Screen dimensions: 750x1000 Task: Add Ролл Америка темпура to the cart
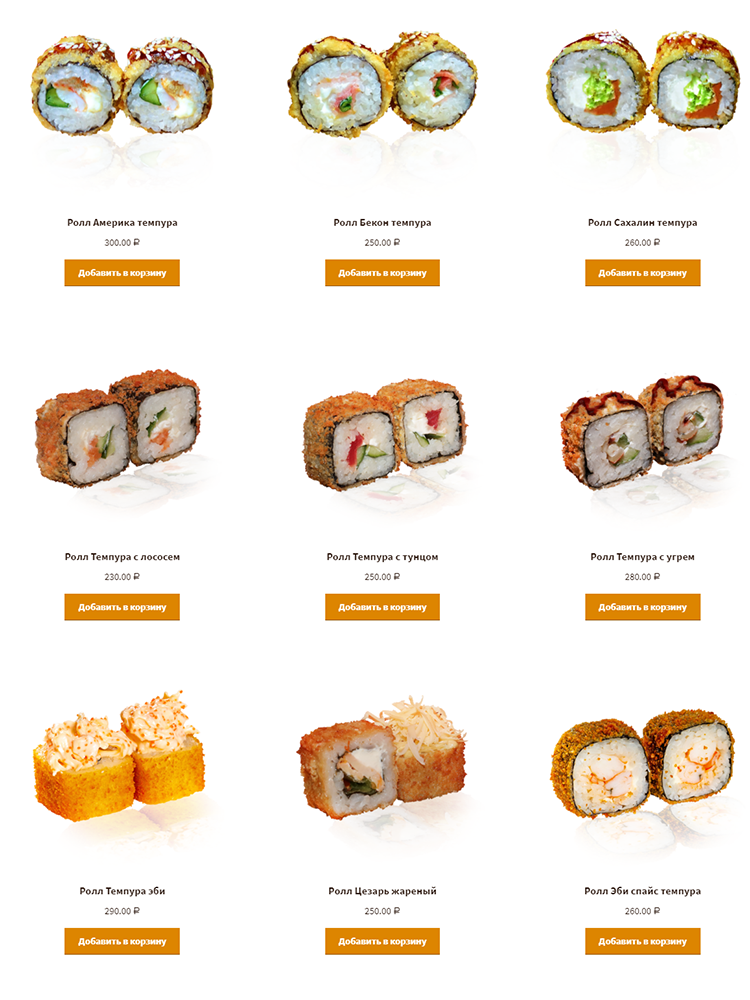[x=122, y=273]
